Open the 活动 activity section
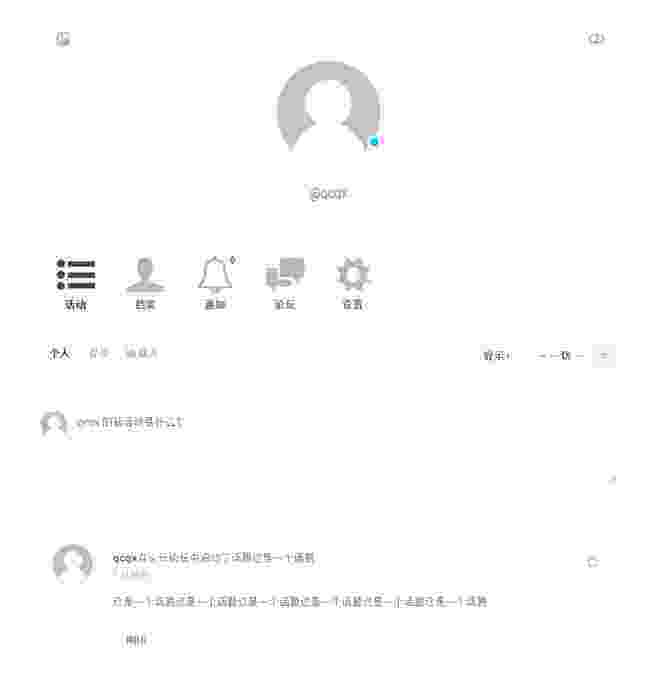 [76, 282]
